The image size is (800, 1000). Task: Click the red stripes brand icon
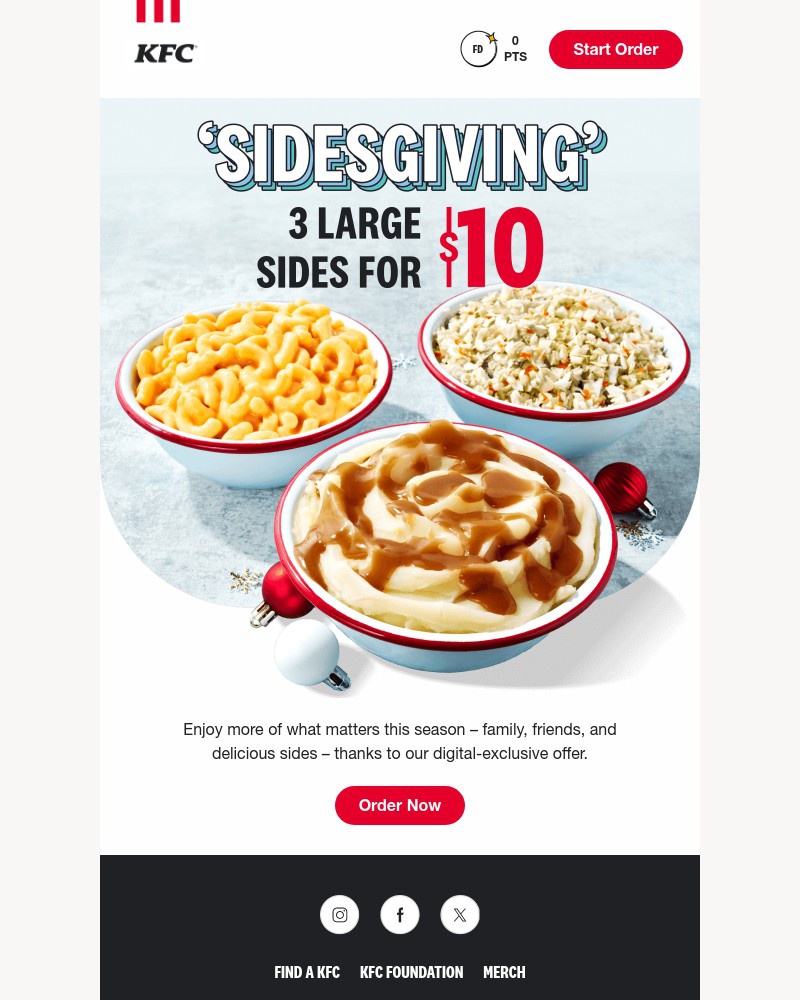[x=158, y=11]
